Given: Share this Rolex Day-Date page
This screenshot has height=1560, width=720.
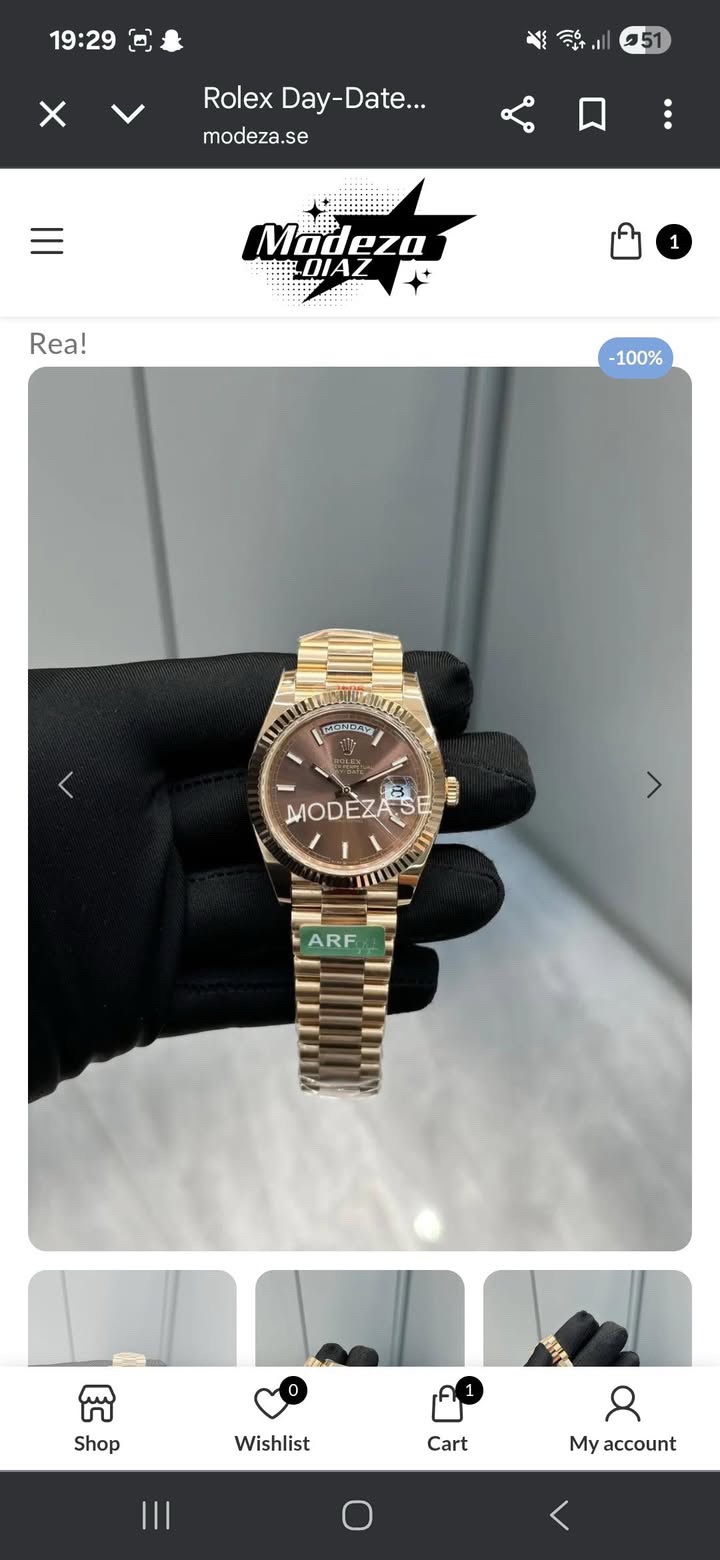Looking at the screenshot, I should click(517, 114).
